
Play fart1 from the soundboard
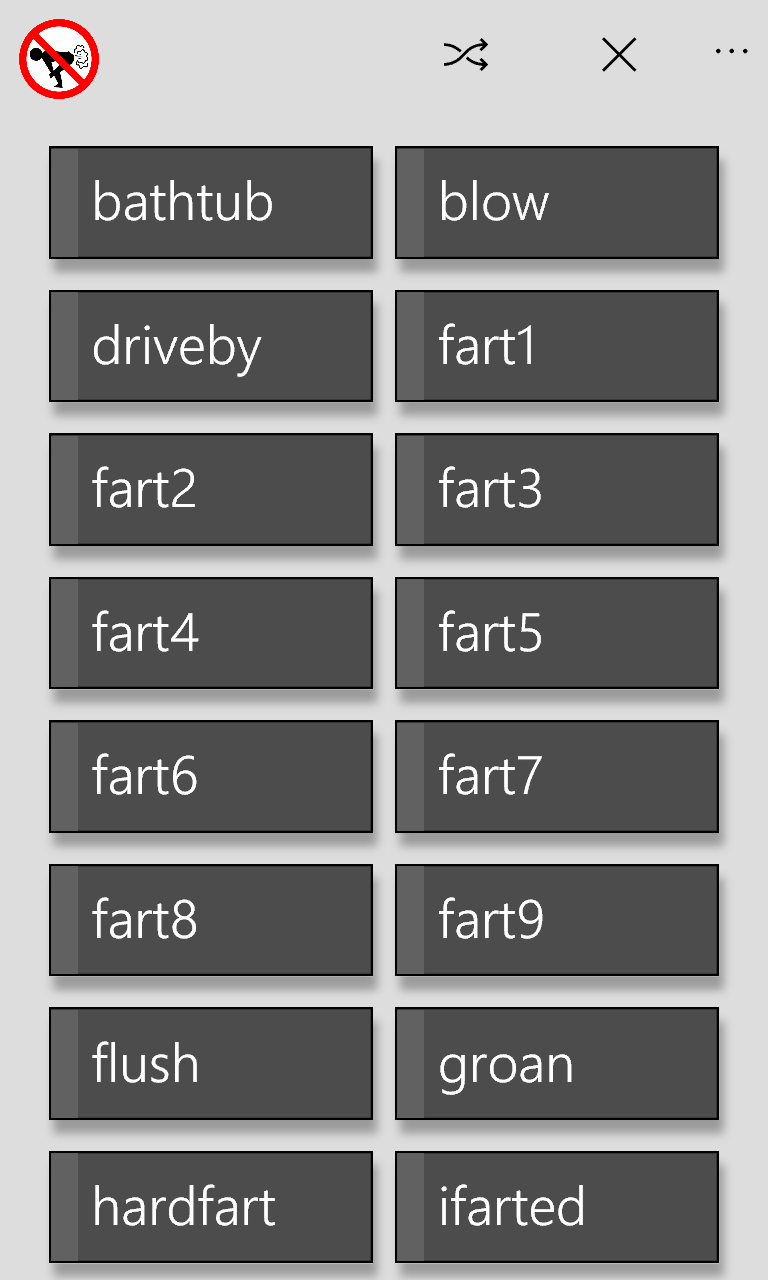[556, 346]
